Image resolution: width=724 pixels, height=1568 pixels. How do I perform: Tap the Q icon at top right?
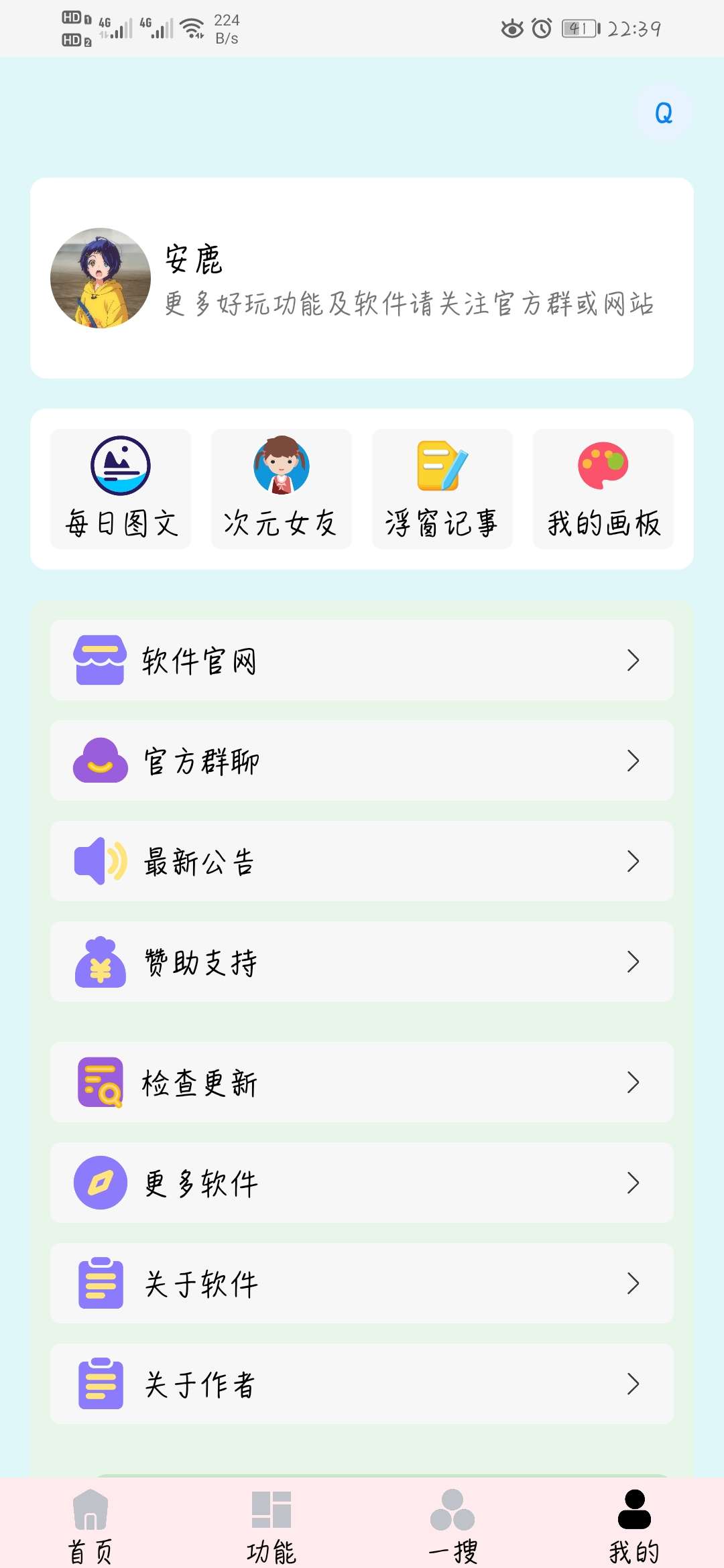(x=663, y=113)
